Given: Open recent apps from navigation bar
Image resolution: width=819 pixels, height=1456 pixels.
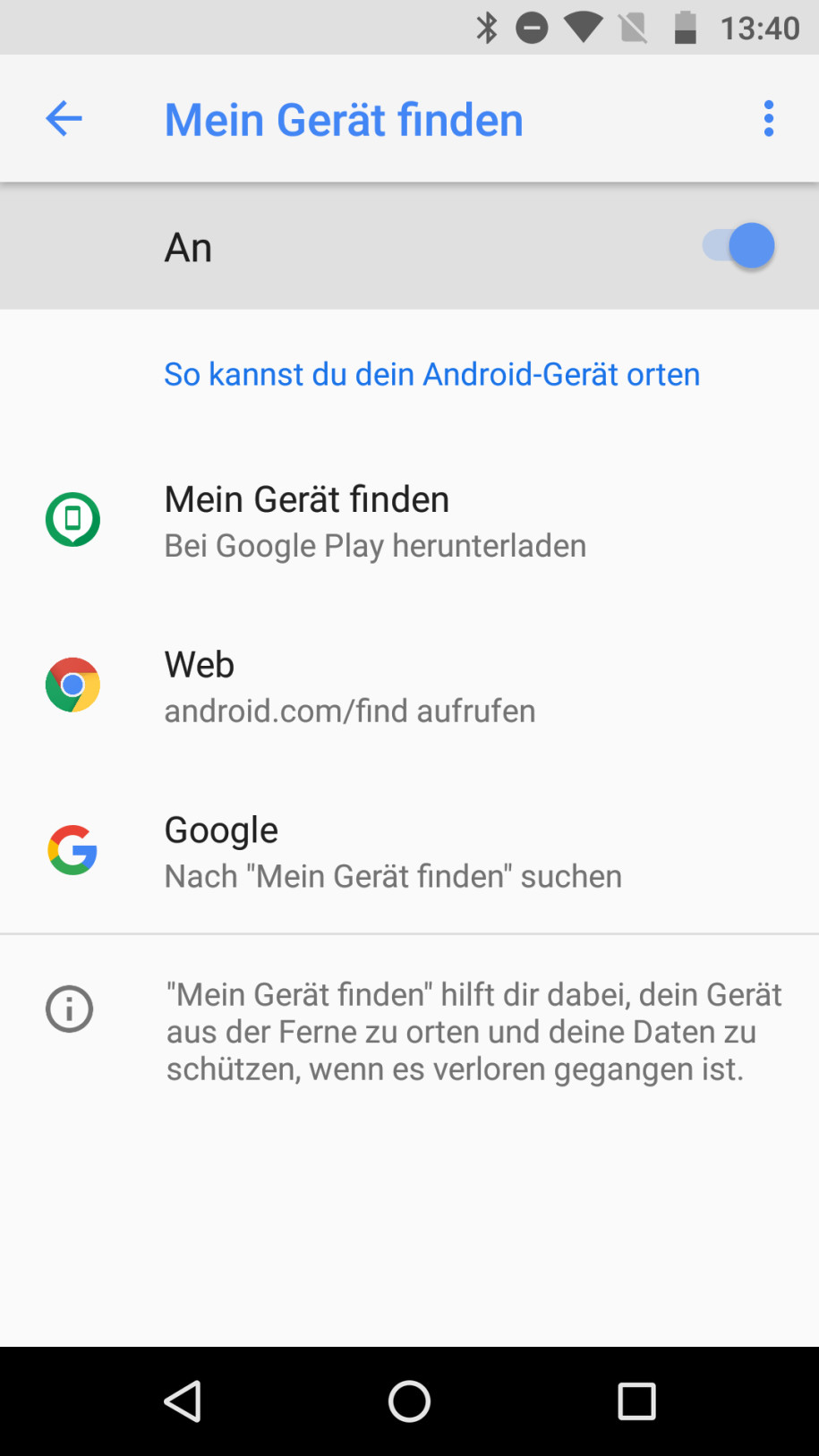Looking at the screenshot, I should point(636,1401).
